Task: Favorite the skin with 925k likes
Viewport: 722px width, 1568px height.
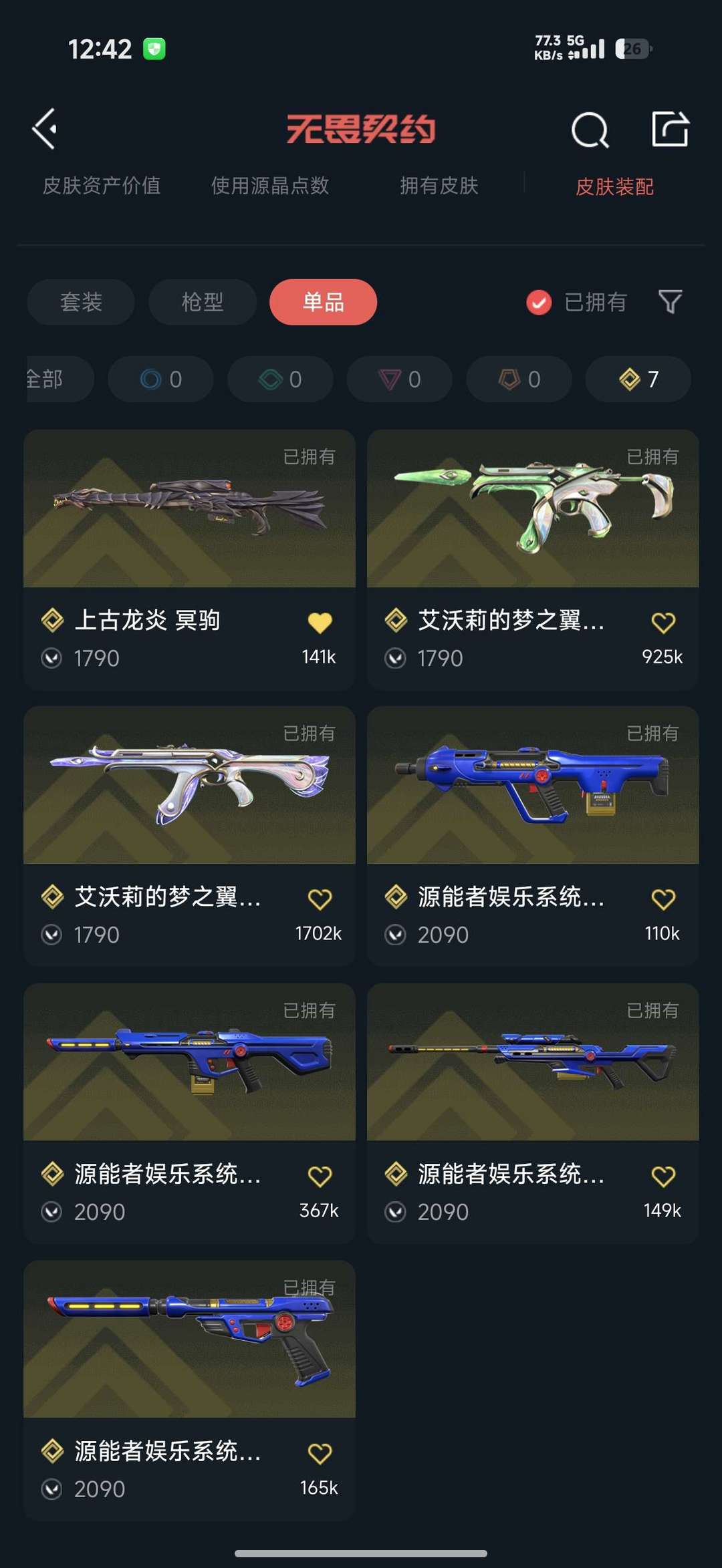Action: click(x=663, y=623)
